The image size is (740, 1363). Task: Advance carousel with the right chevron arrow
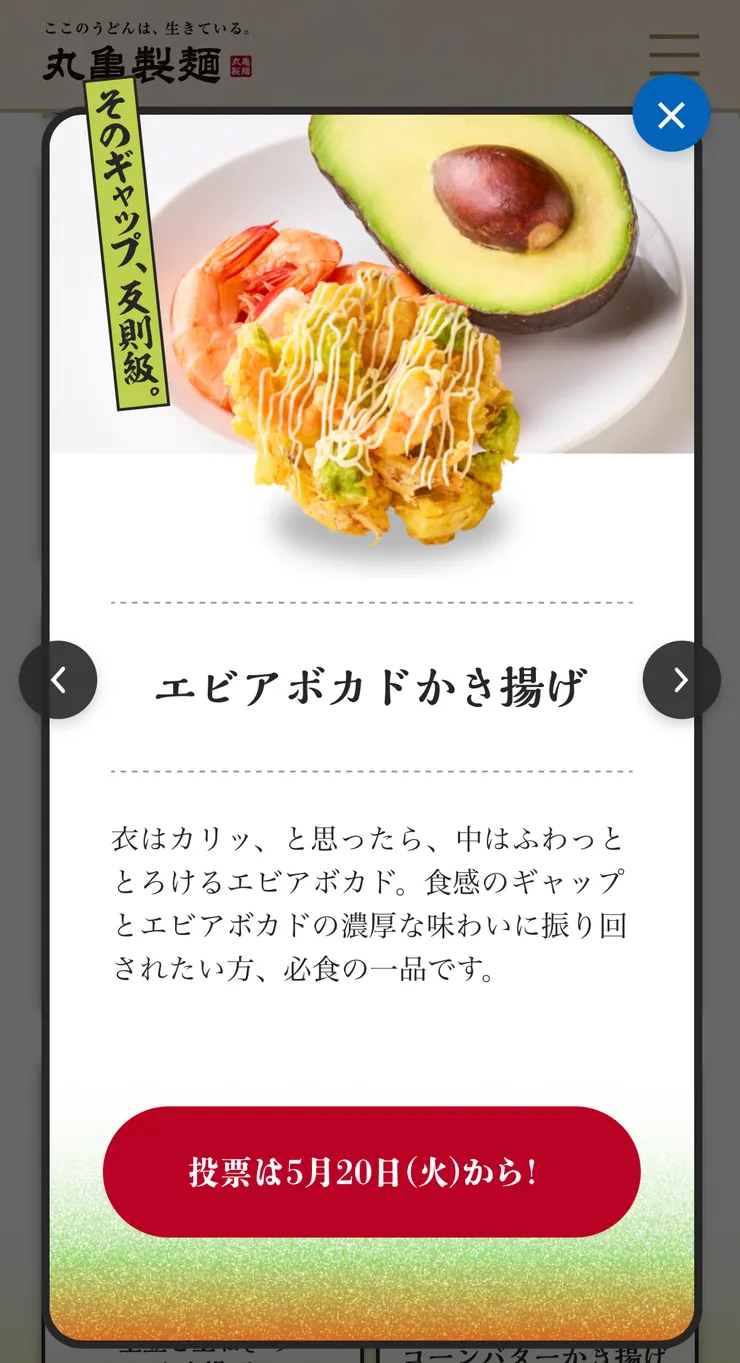tap(683, 680)
